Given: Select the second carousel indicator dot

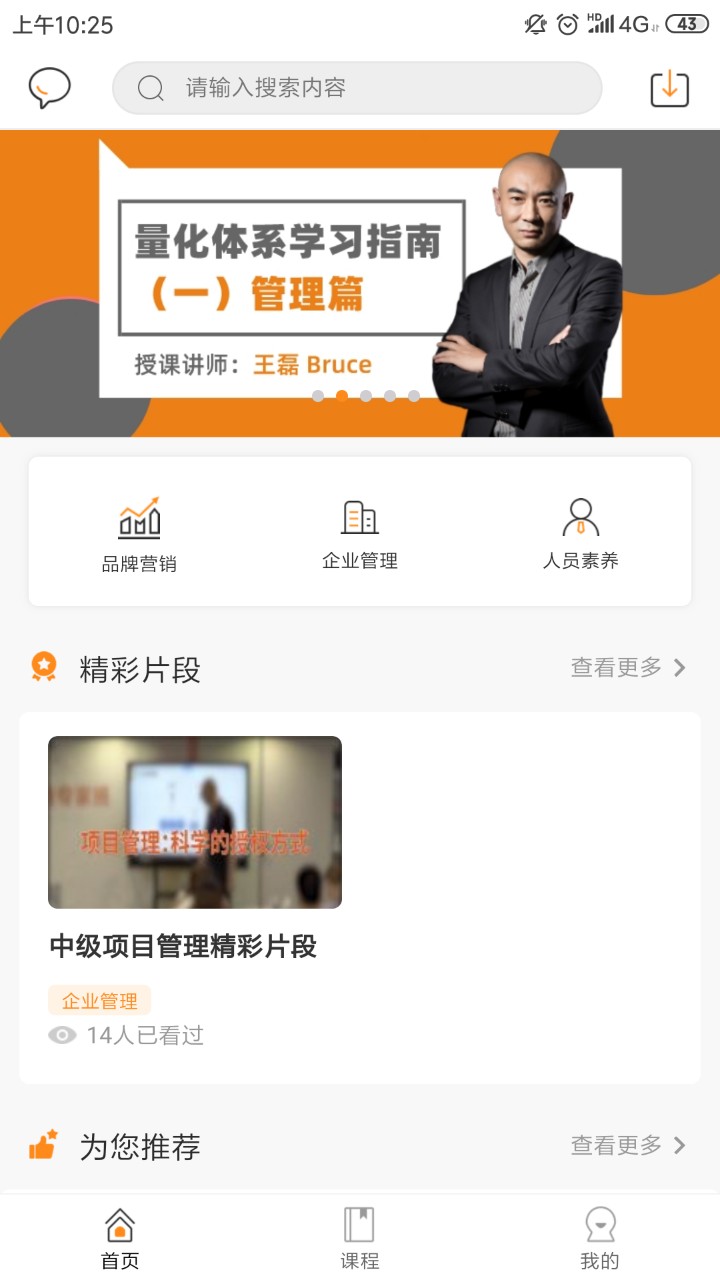Looking at the screenshot, I should (x=342, y=396).
